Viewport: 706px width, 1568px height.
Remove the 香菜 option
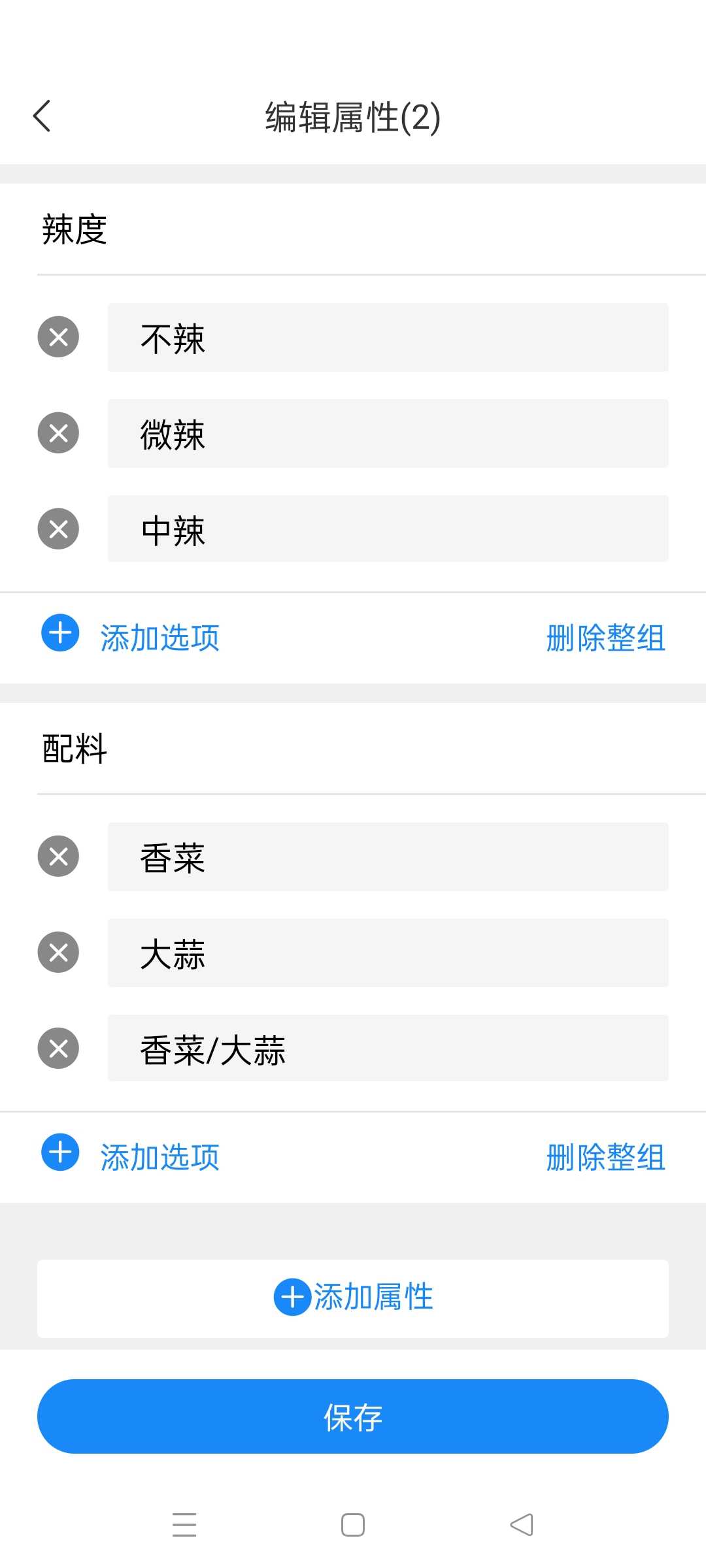(58, 857)
